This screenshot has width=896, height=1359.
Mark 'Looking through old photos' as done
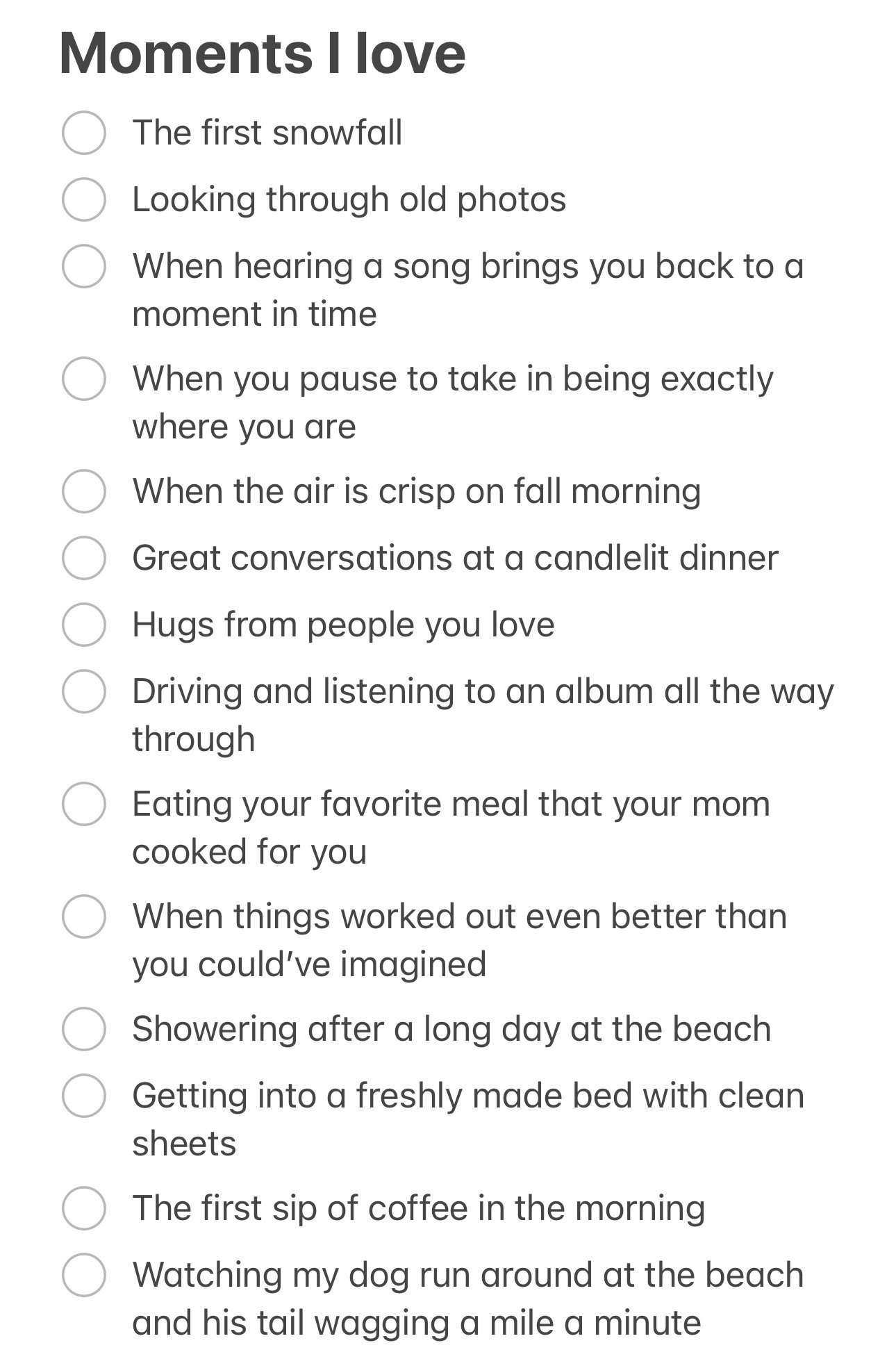83,199
